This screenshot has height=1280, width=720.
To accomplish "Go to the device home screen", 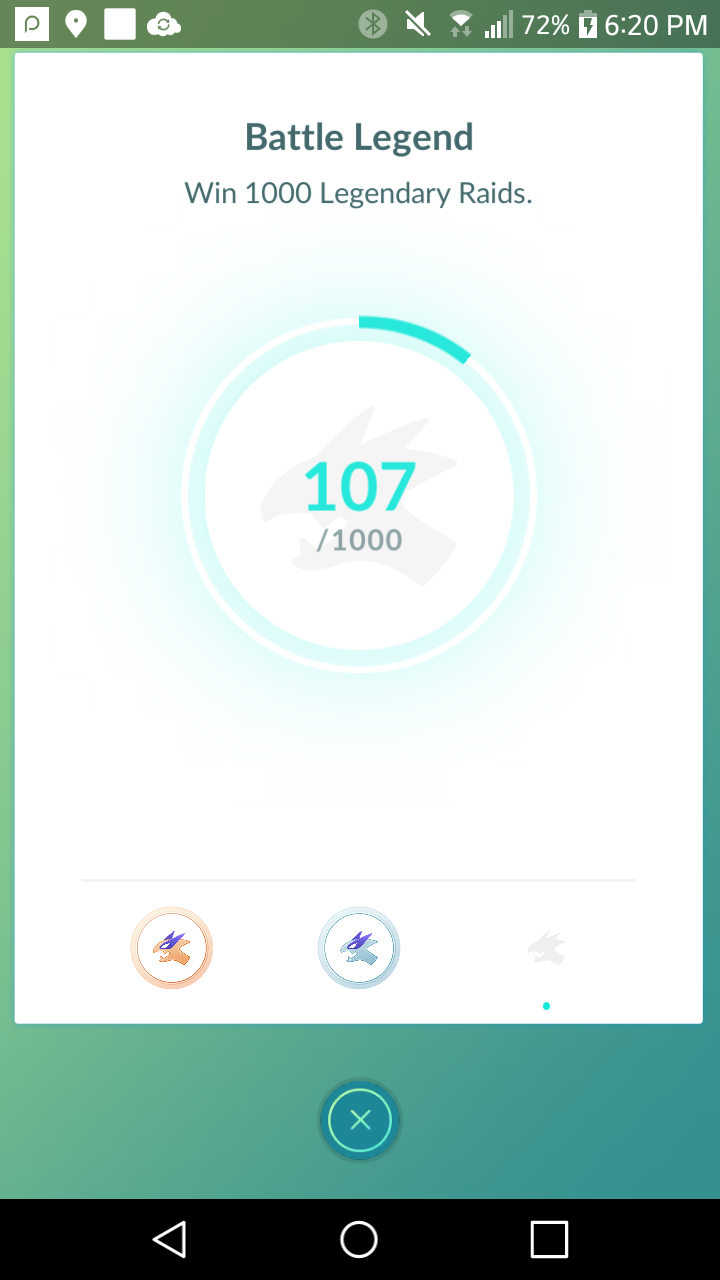I will click(x=359, y=1239).
